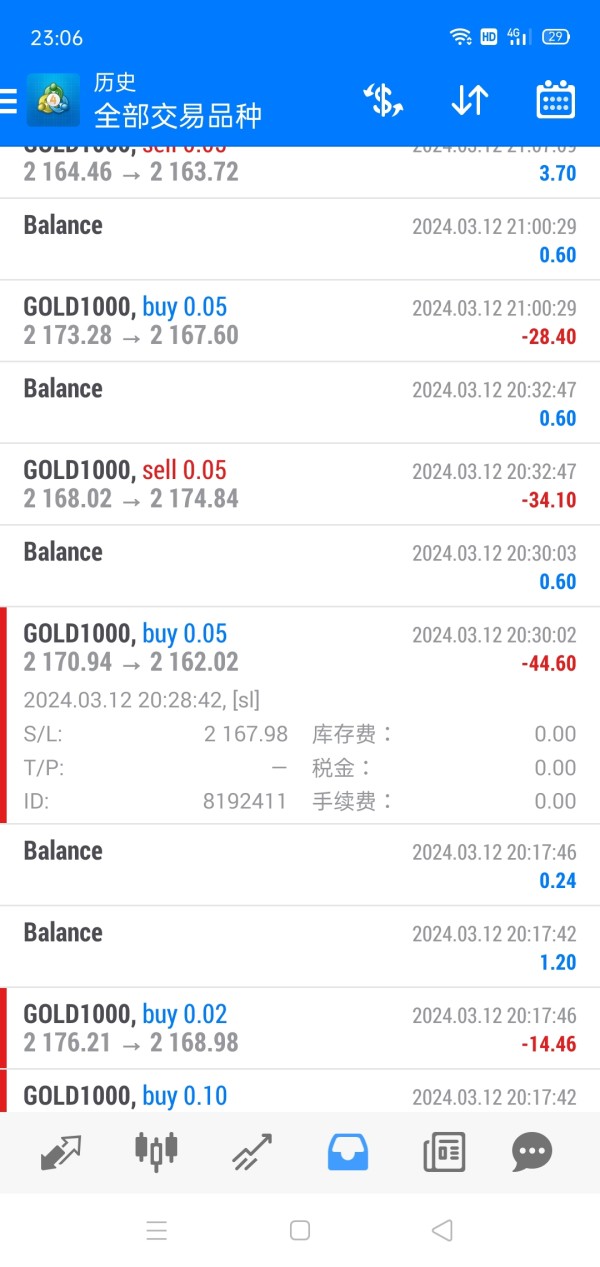Expand the sell 0.05 trade opened at 2 168.02
The width and height of the screenshot is (600, 1267).
click(x=300, y=484)
